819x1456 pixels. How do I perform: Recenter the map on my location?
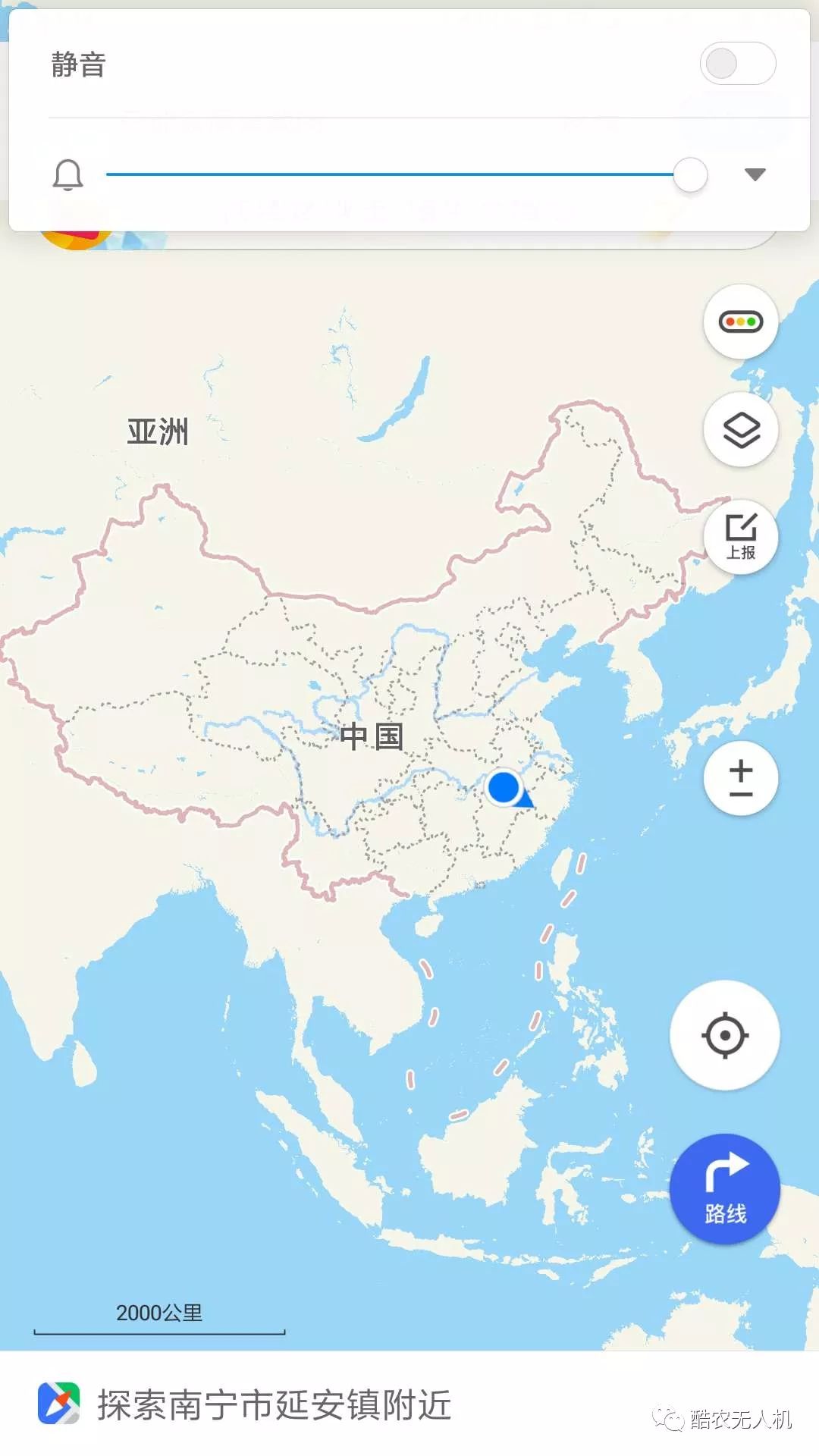[x=725, y=1035]
